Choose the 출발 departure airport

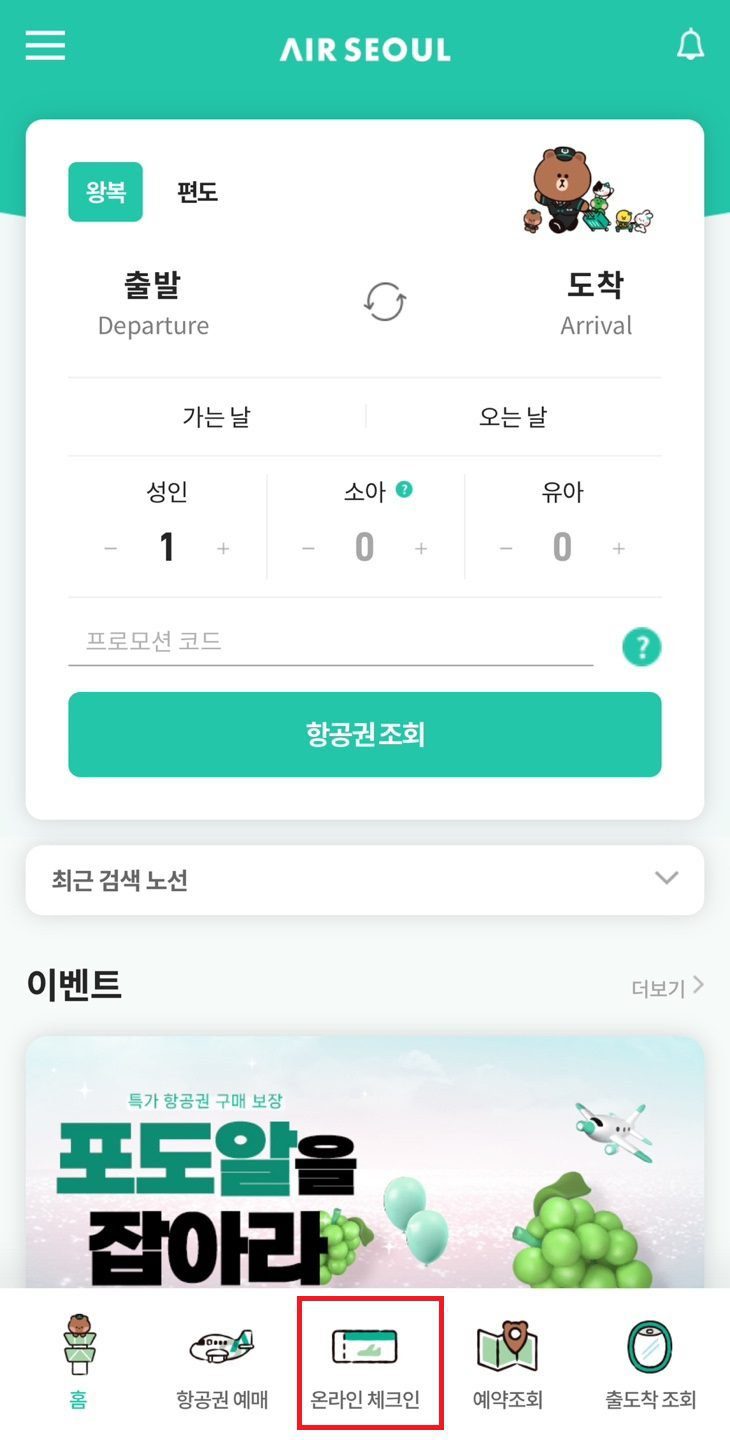click(153, 302)
